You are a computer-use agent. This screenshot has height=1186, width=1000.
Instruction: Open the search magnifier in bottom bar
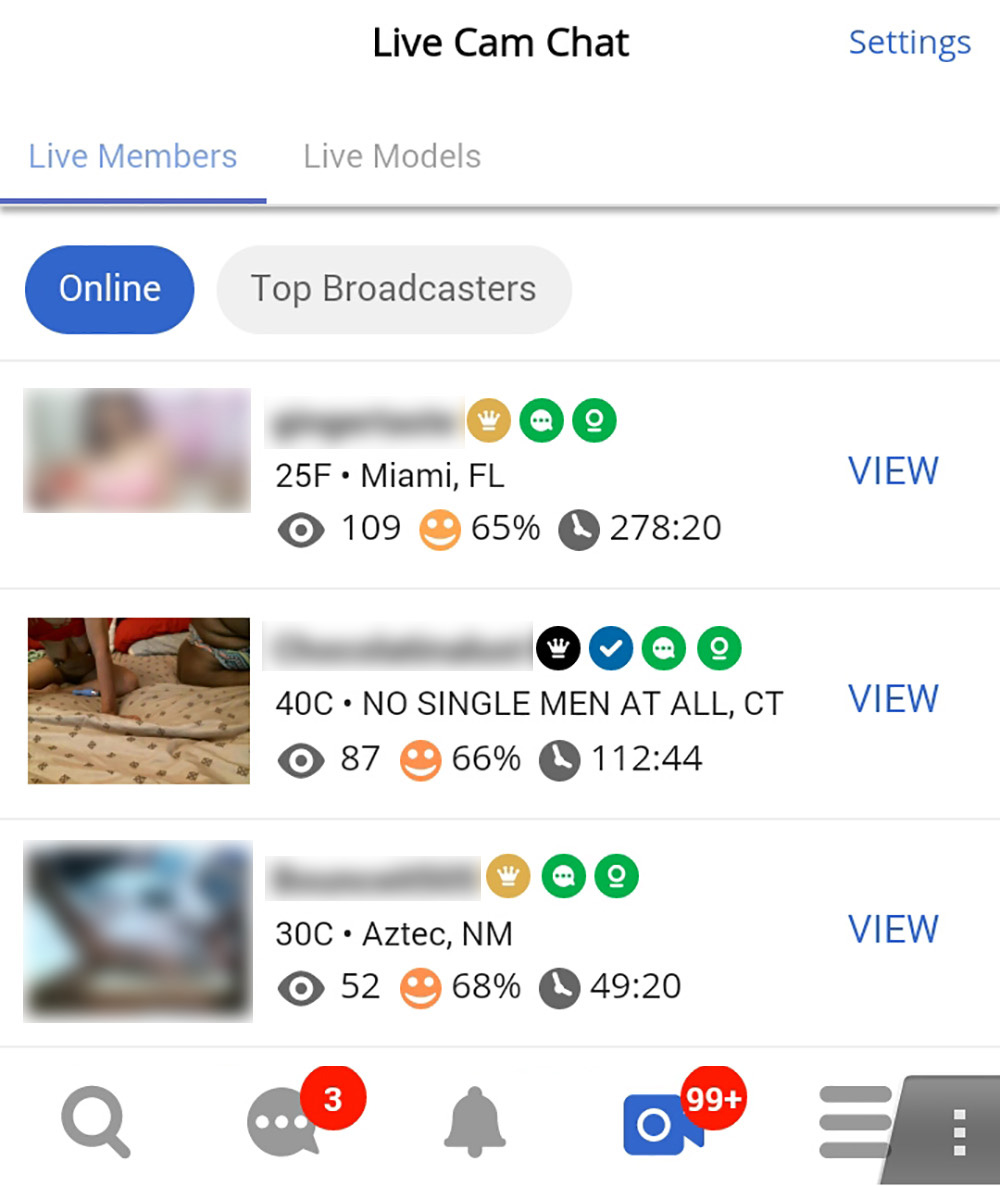96,1122
